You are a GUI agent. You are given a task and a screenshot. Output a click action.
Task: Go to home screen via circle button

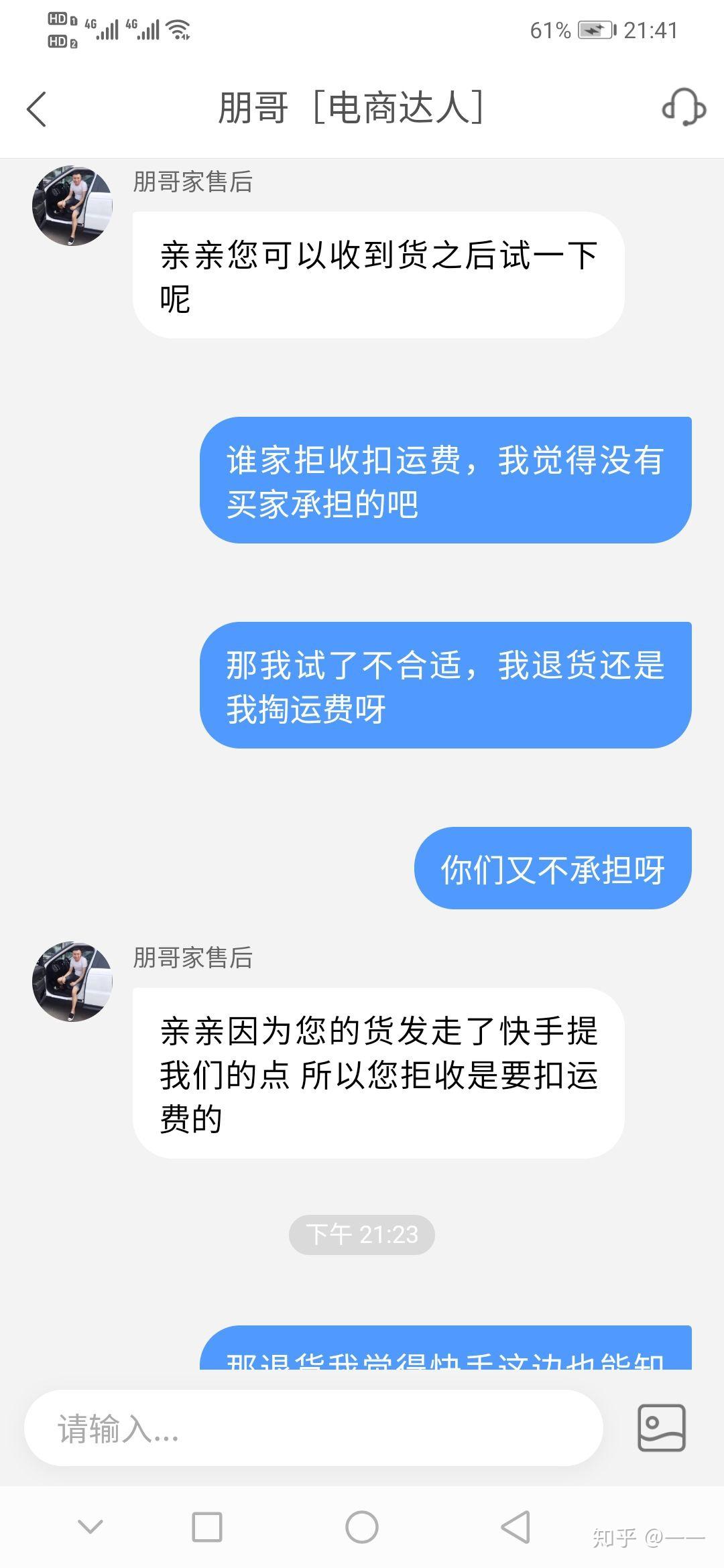tap(362, 1527)
